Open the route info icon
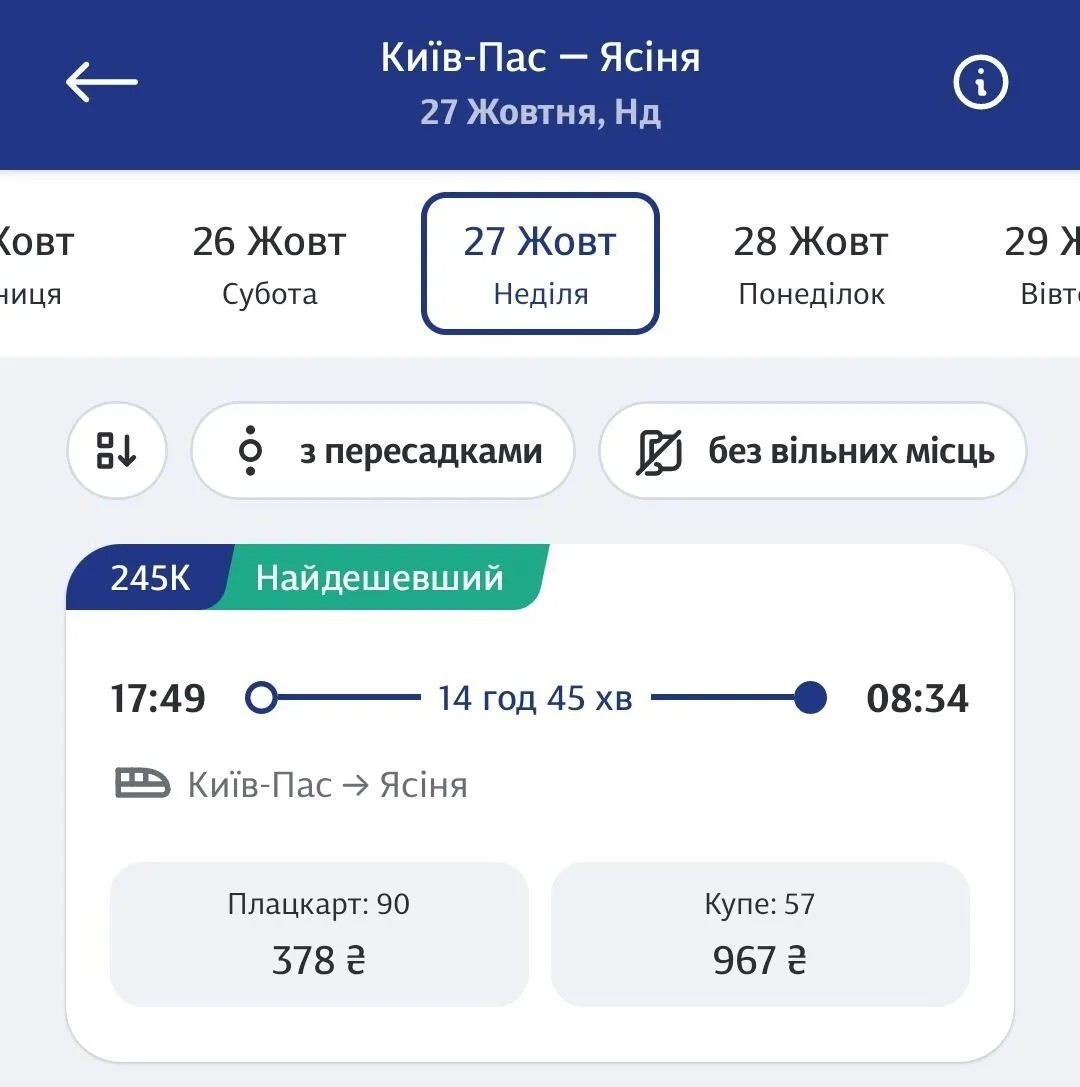The width and height of the screenshot is (1080, 1087). tap(980, 82)
